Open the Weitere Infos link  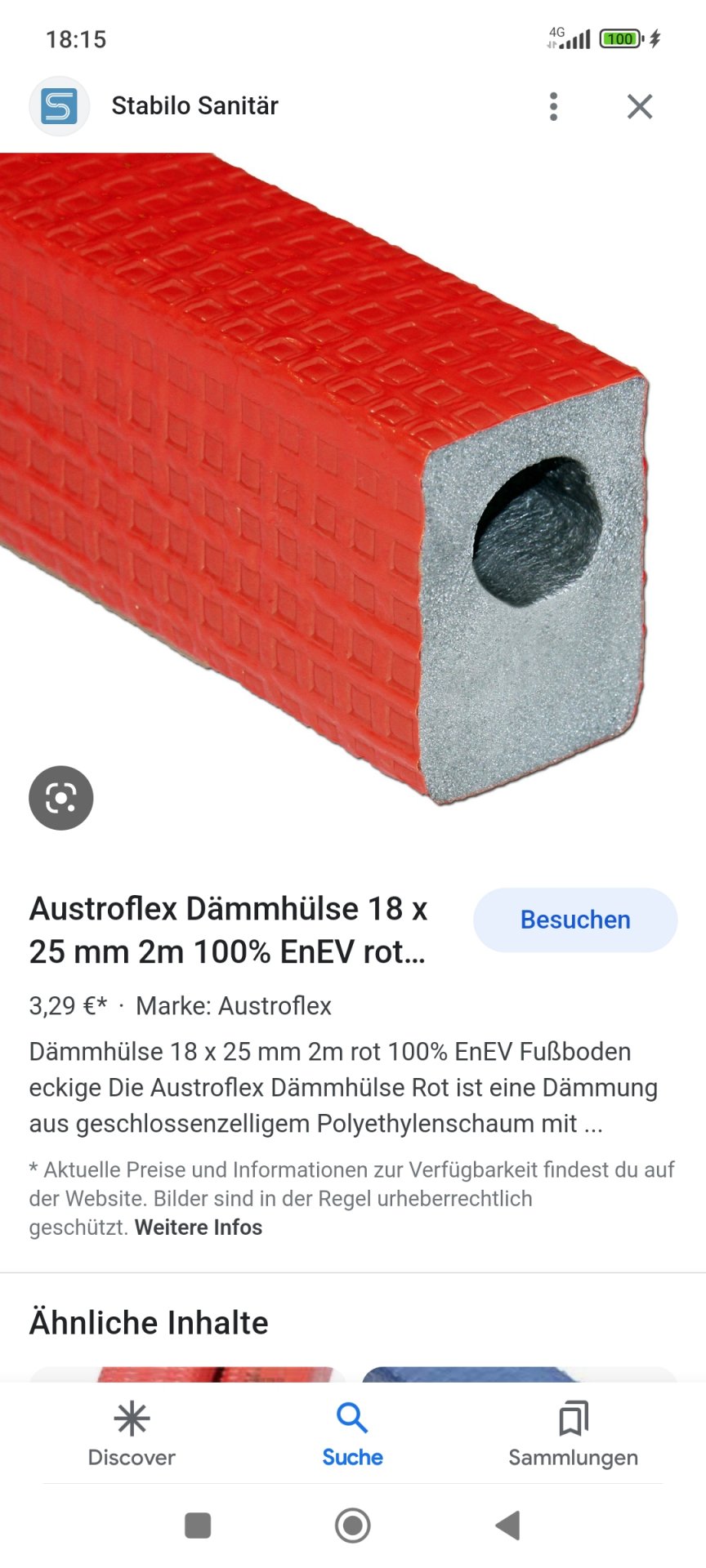[199, 1227]
